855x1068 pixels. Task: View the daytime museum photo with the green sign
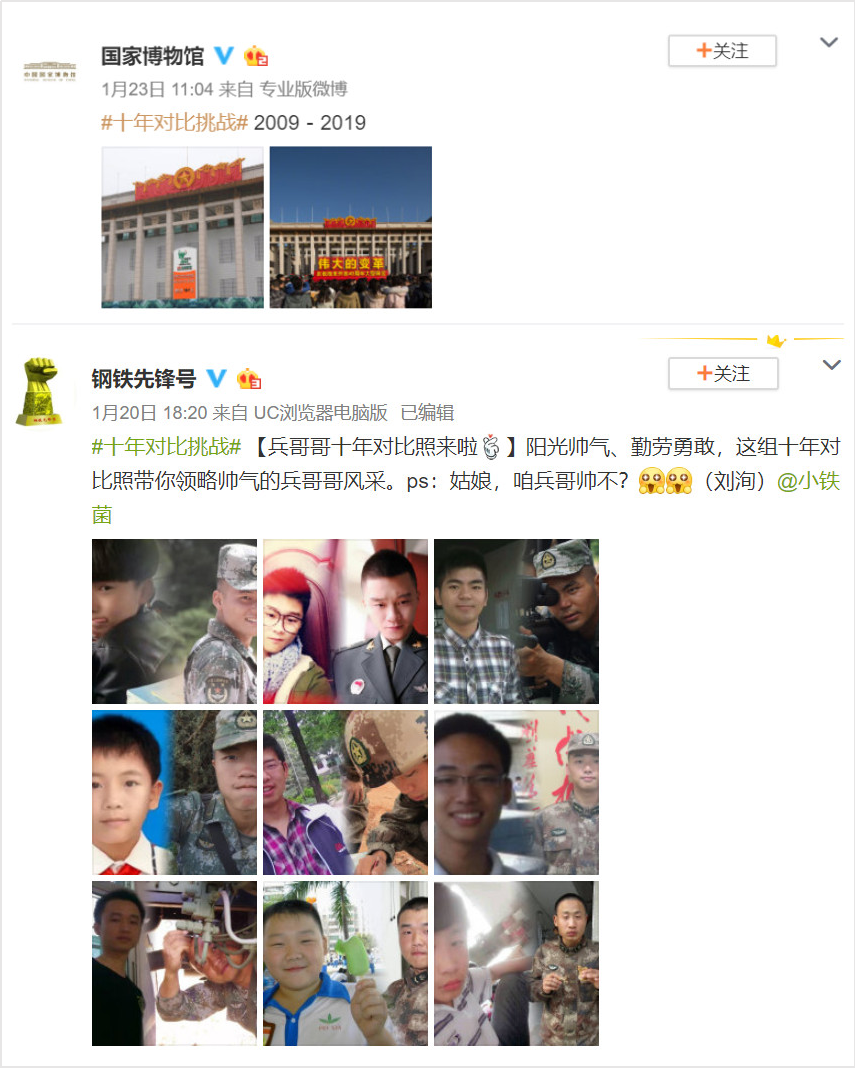click(x=183, y=227)
